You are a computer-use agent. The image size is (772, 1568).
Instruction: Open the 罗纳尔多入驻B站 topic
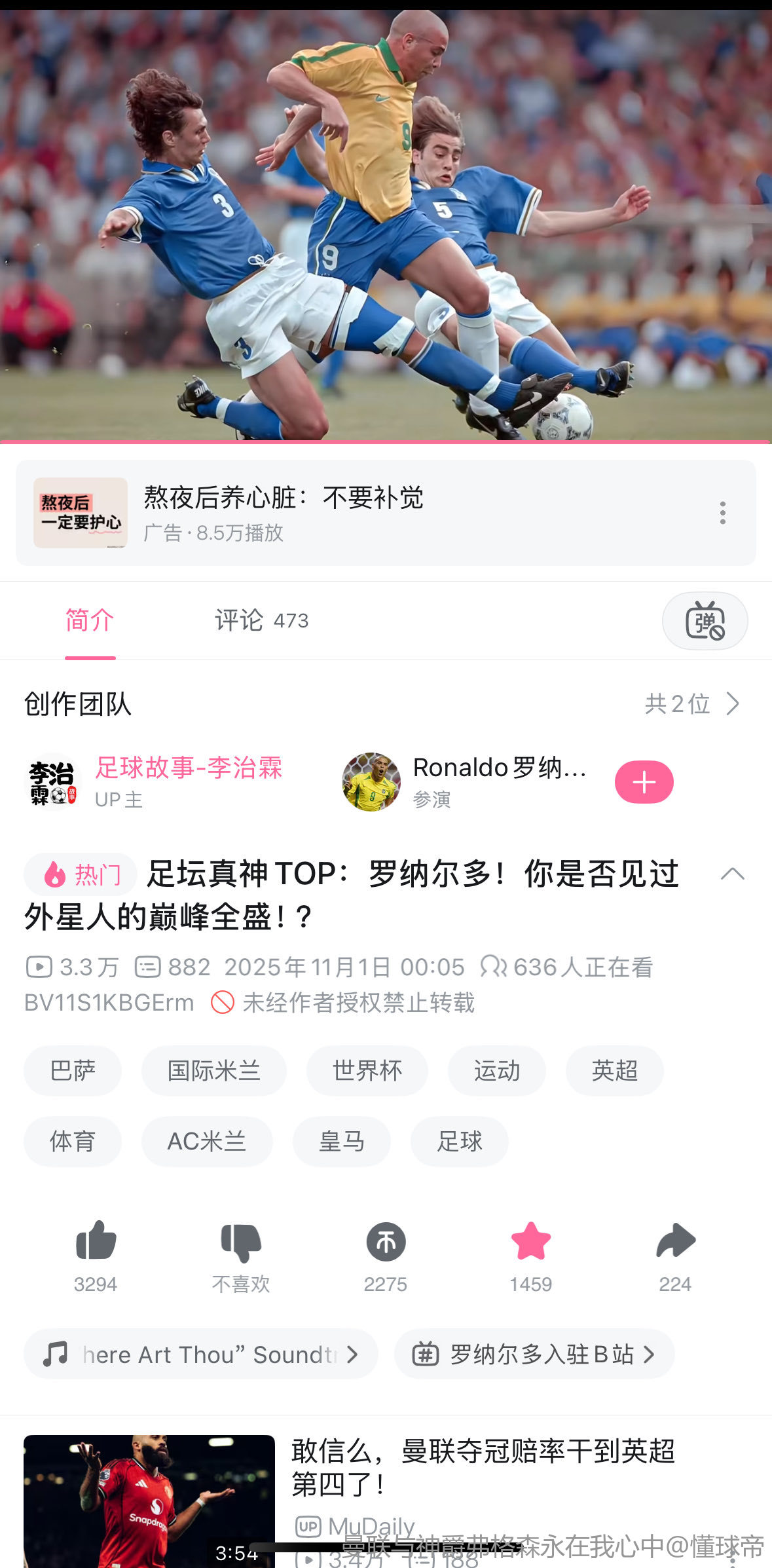(534, 1354)
